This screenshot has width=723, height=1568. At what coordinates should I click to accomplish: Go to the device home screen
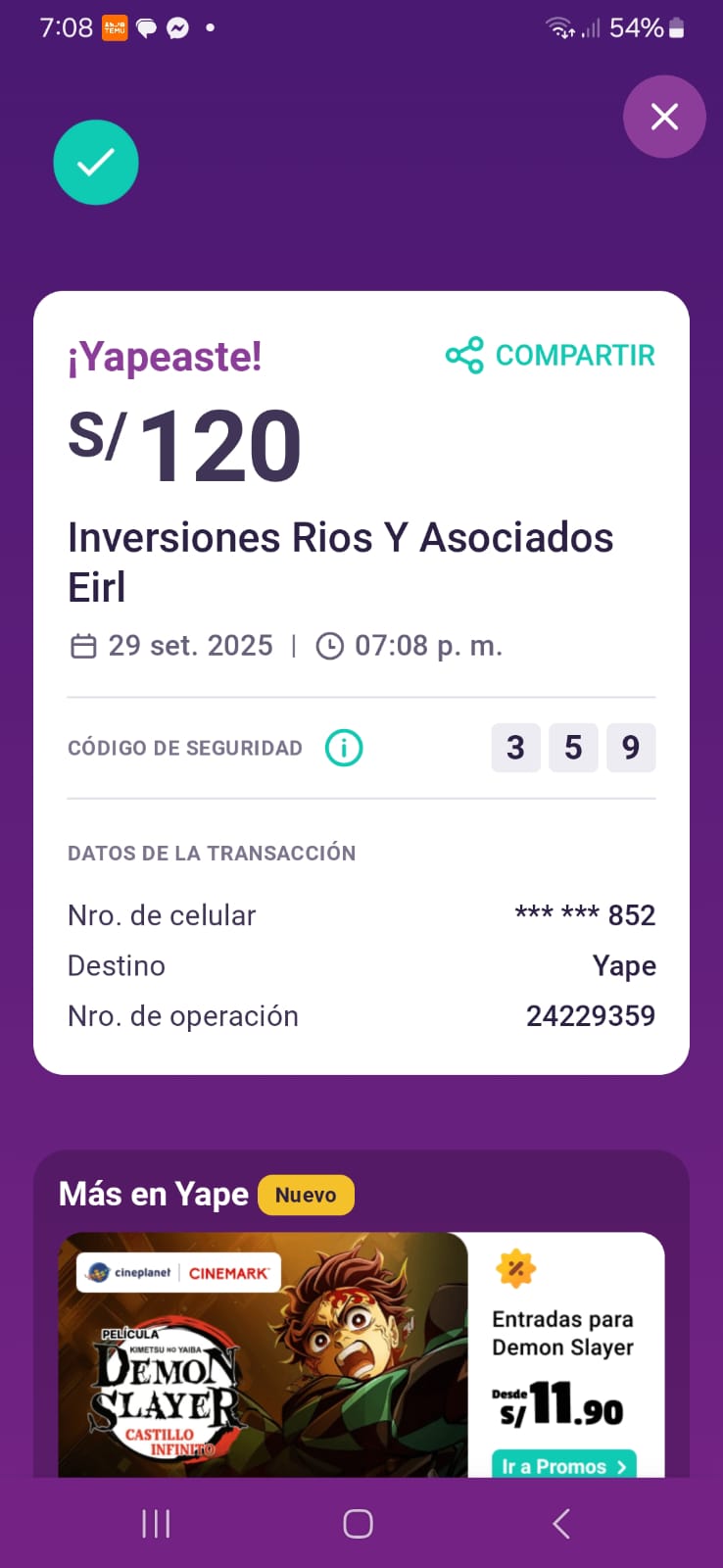(358, 1523)
